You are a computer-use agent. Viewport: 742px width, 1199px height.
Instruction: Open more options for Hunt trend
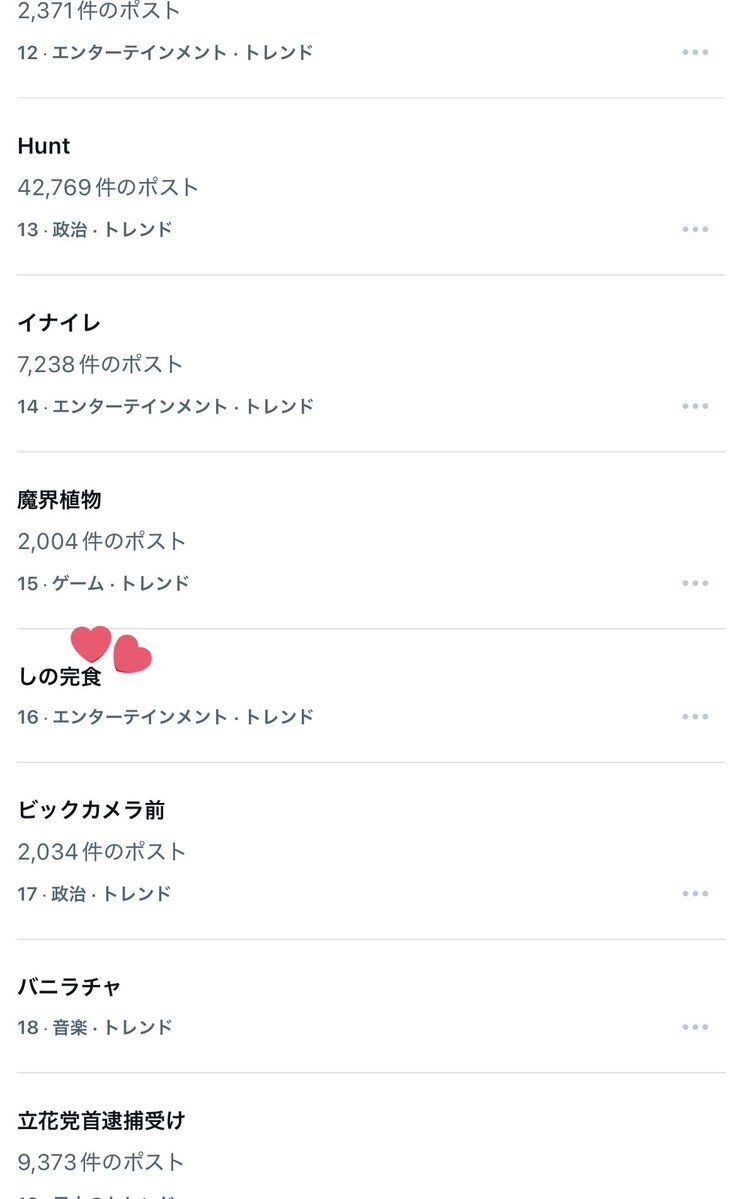[695, 229]
